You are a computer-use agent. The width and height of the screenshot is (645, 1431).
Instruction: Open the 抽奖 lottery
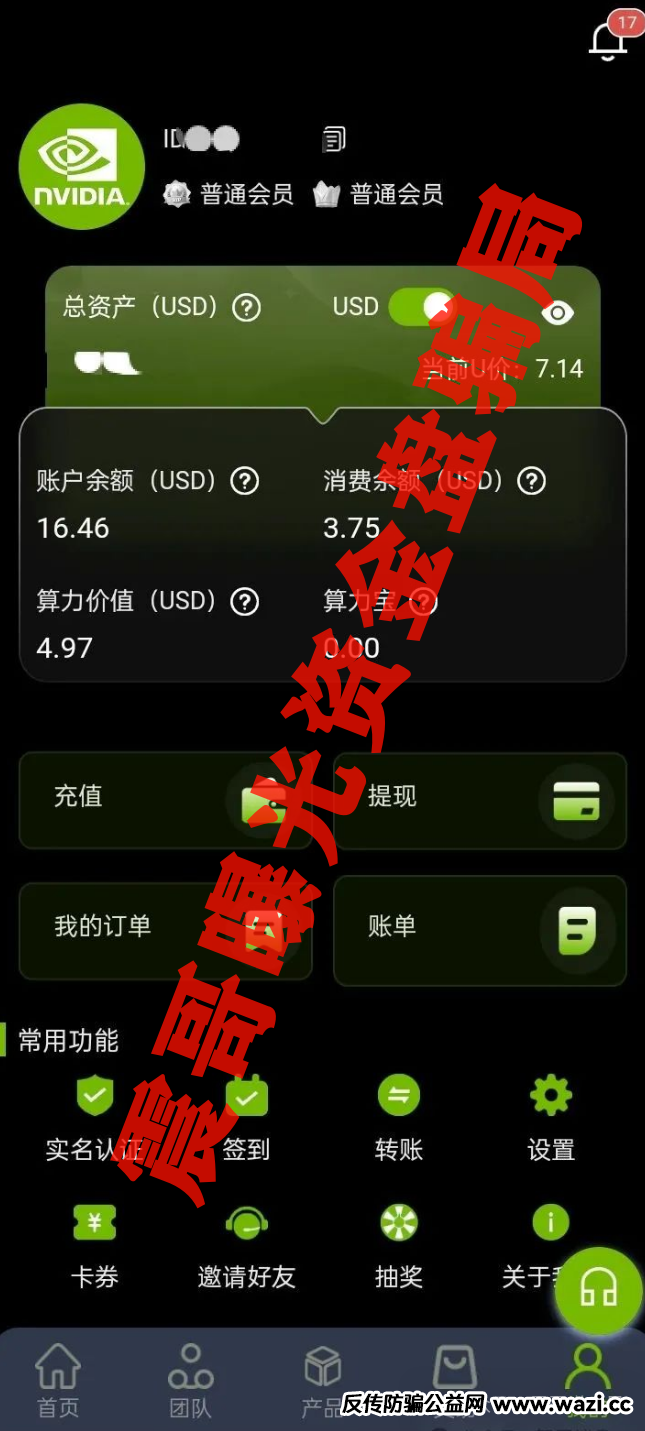pos(398,1246)
